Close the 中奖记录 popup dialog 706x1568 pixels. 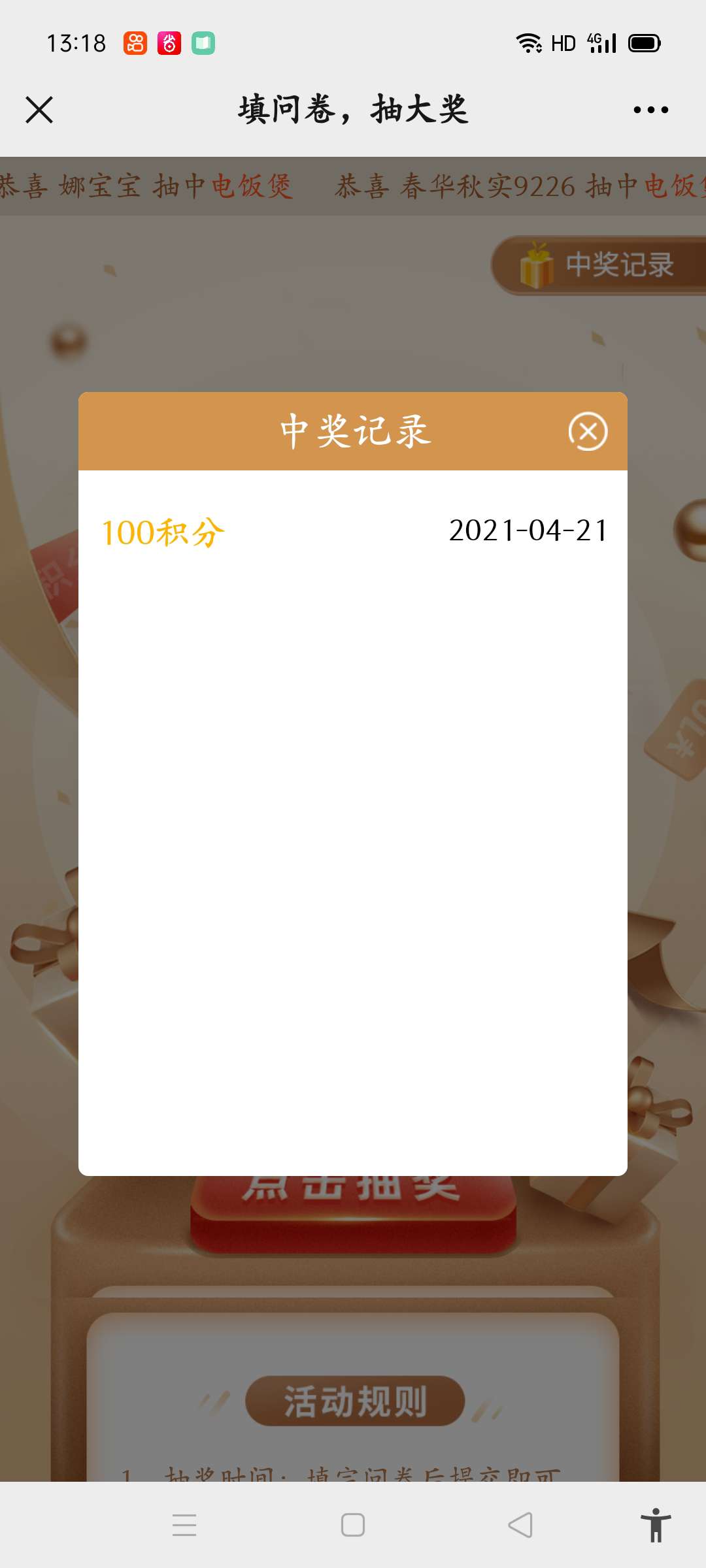pyautogui.click(x=588, y=431)
